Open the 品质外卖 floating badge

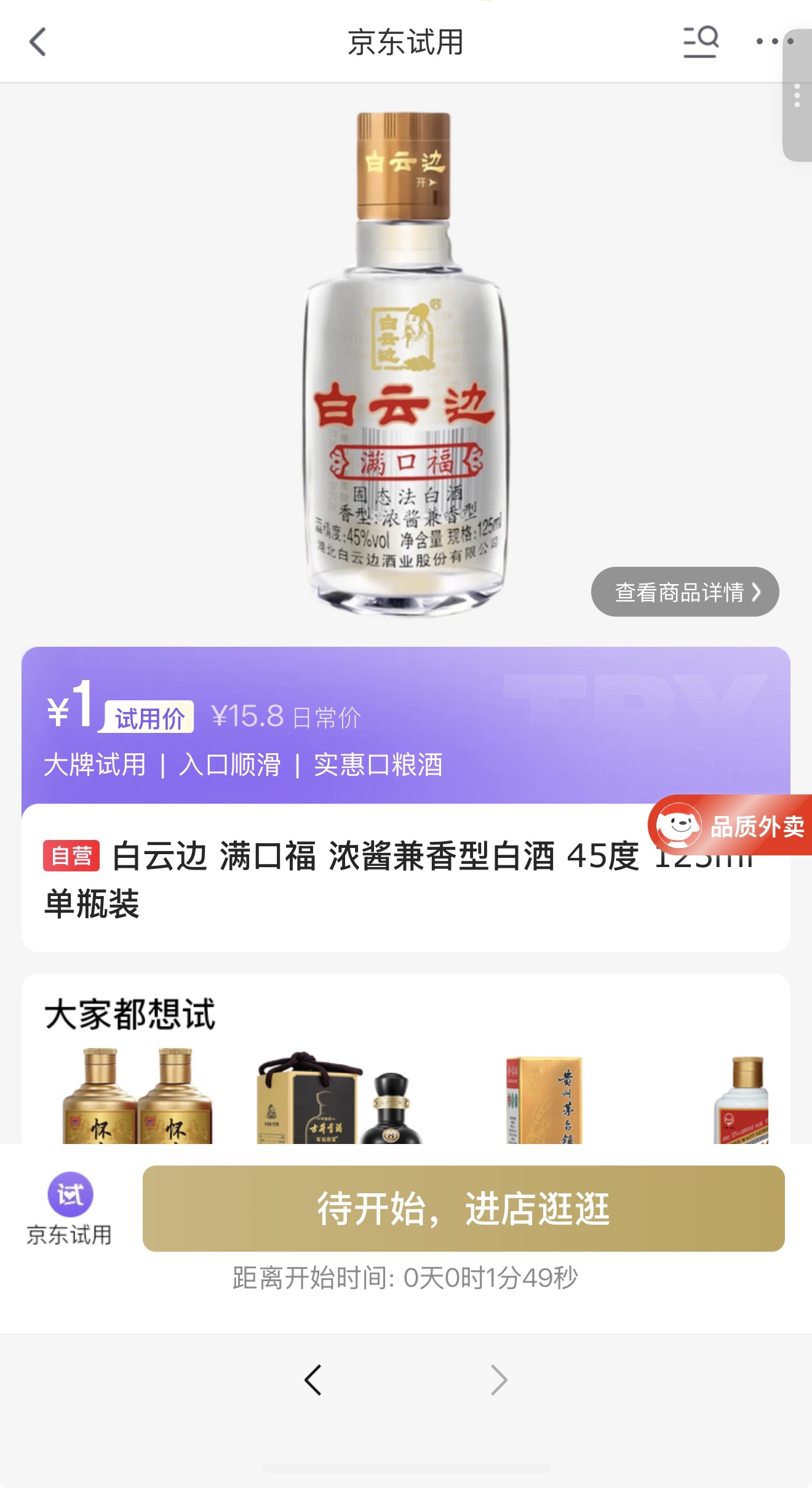[731, 825]
